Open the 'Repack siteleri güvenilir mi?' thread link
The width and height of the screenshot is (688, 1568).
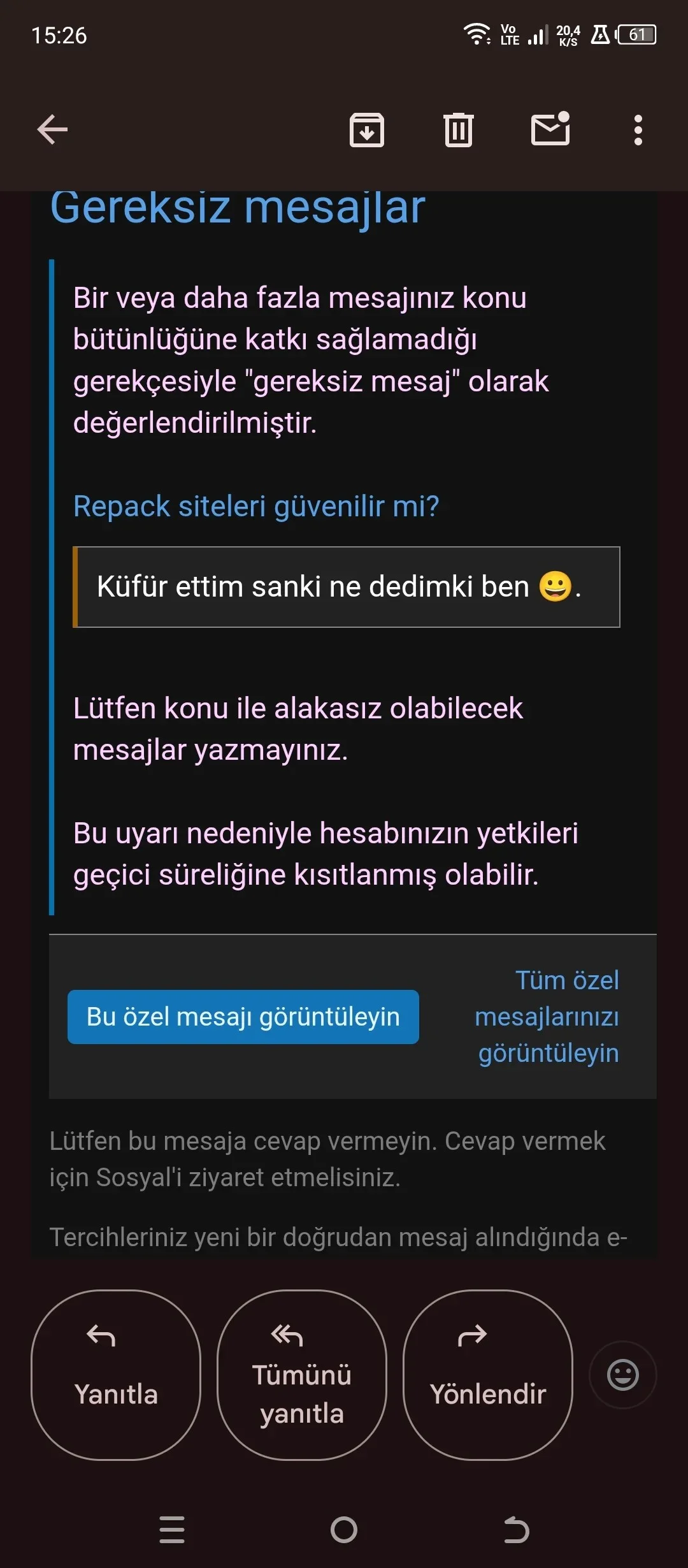tap(255, 505)
